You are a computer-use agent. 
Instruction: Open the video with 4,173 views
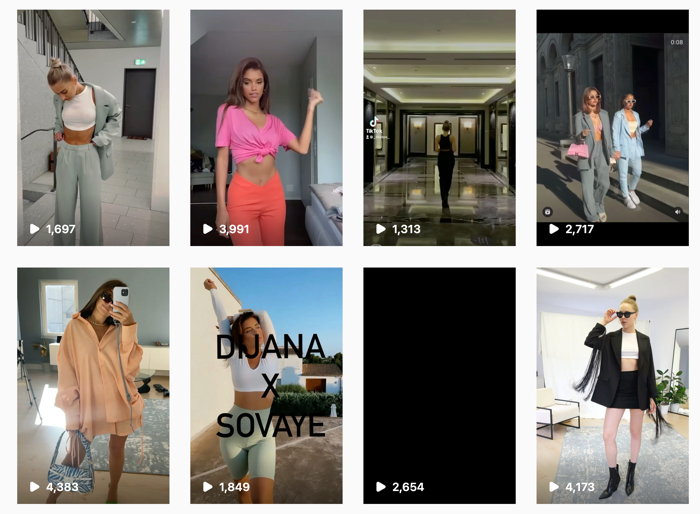pos(612,385)
